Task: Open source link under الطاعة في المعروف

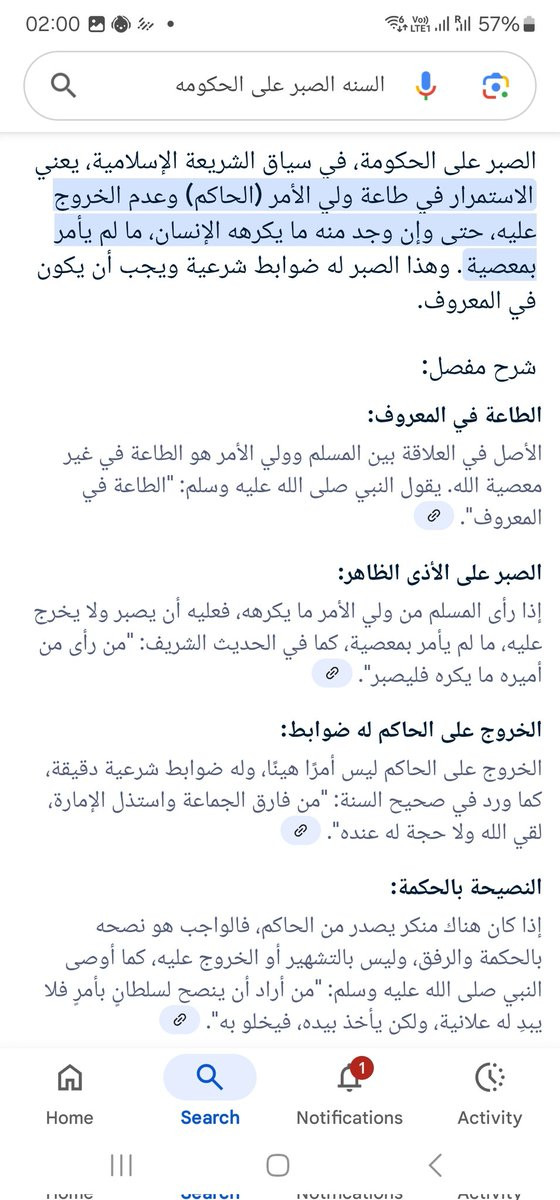Action: coord(434,516)
